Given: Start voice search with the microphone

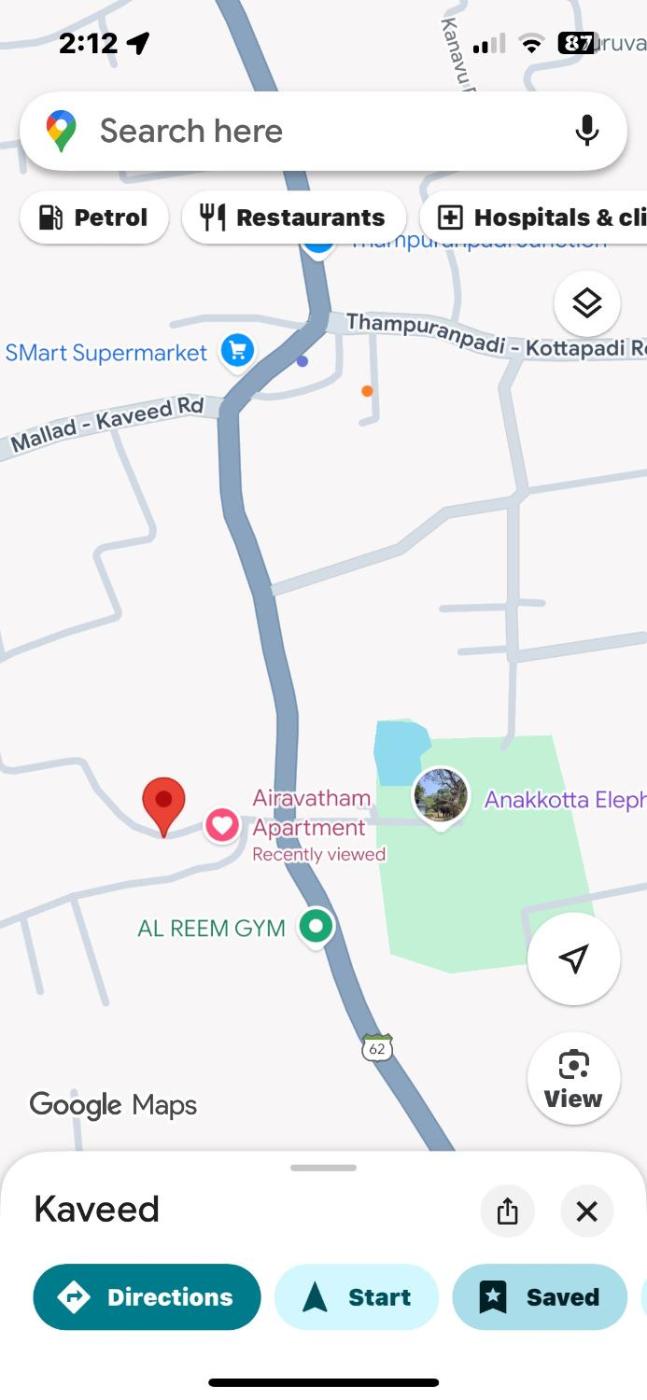Looking at the screenshot, I should click(586, 131).
